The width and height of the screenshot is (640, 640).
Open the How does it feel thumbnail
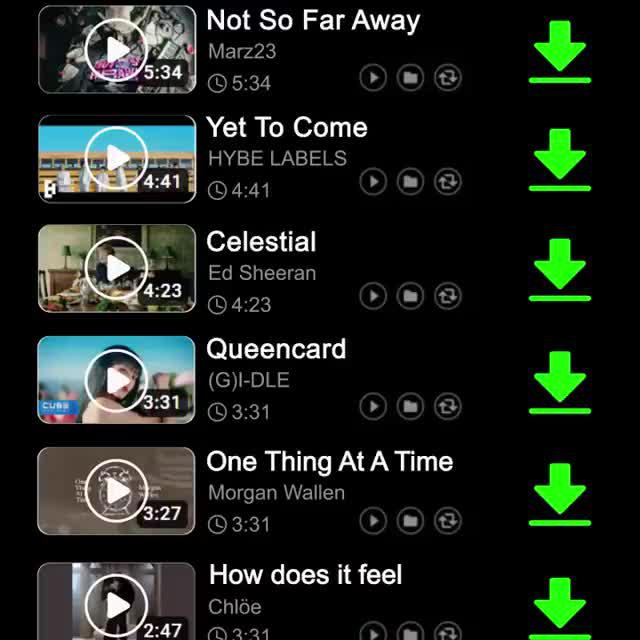point(117,604)
